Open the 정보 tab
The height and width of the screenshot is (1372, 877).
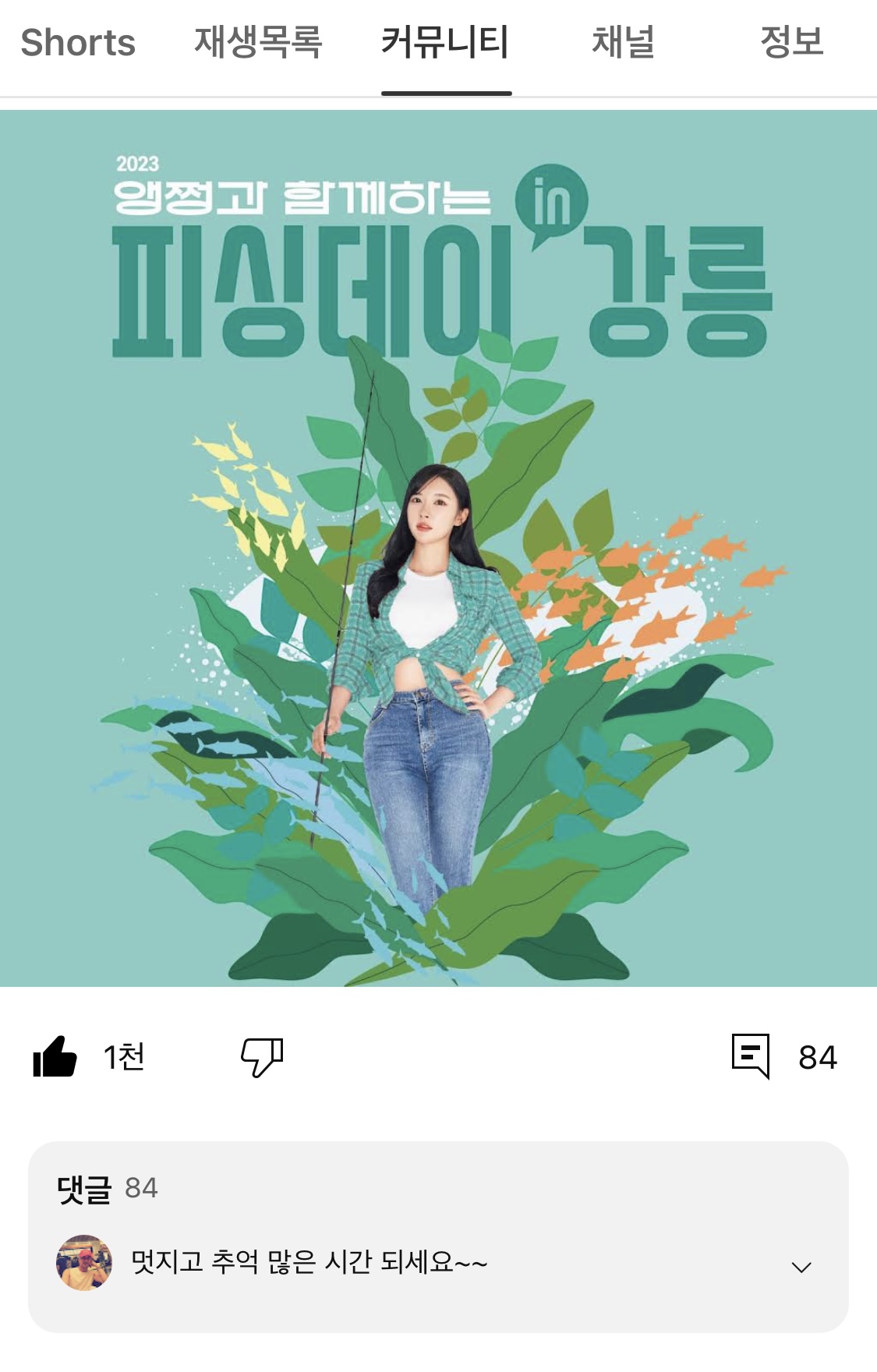[791, 43]
